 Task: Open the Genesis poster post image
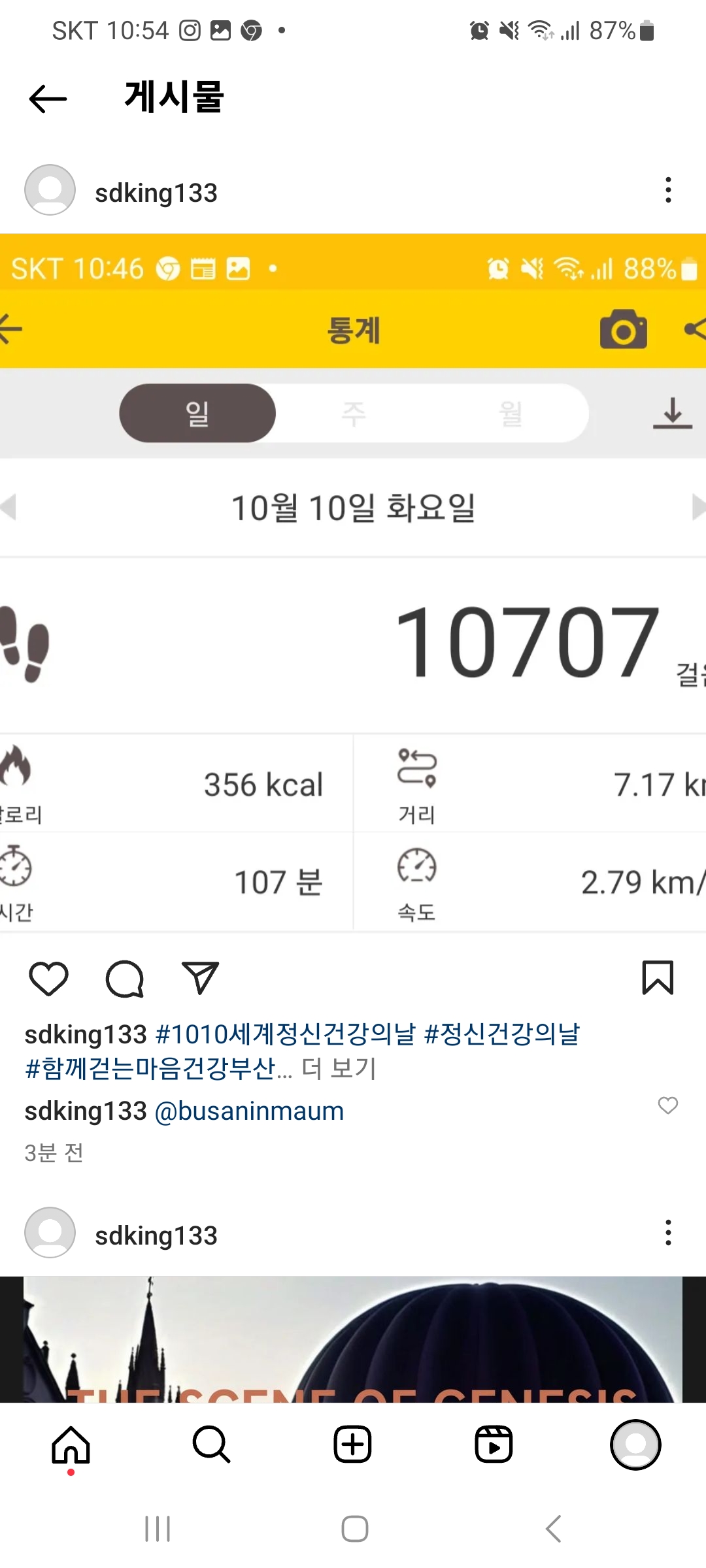point(353,1339)
